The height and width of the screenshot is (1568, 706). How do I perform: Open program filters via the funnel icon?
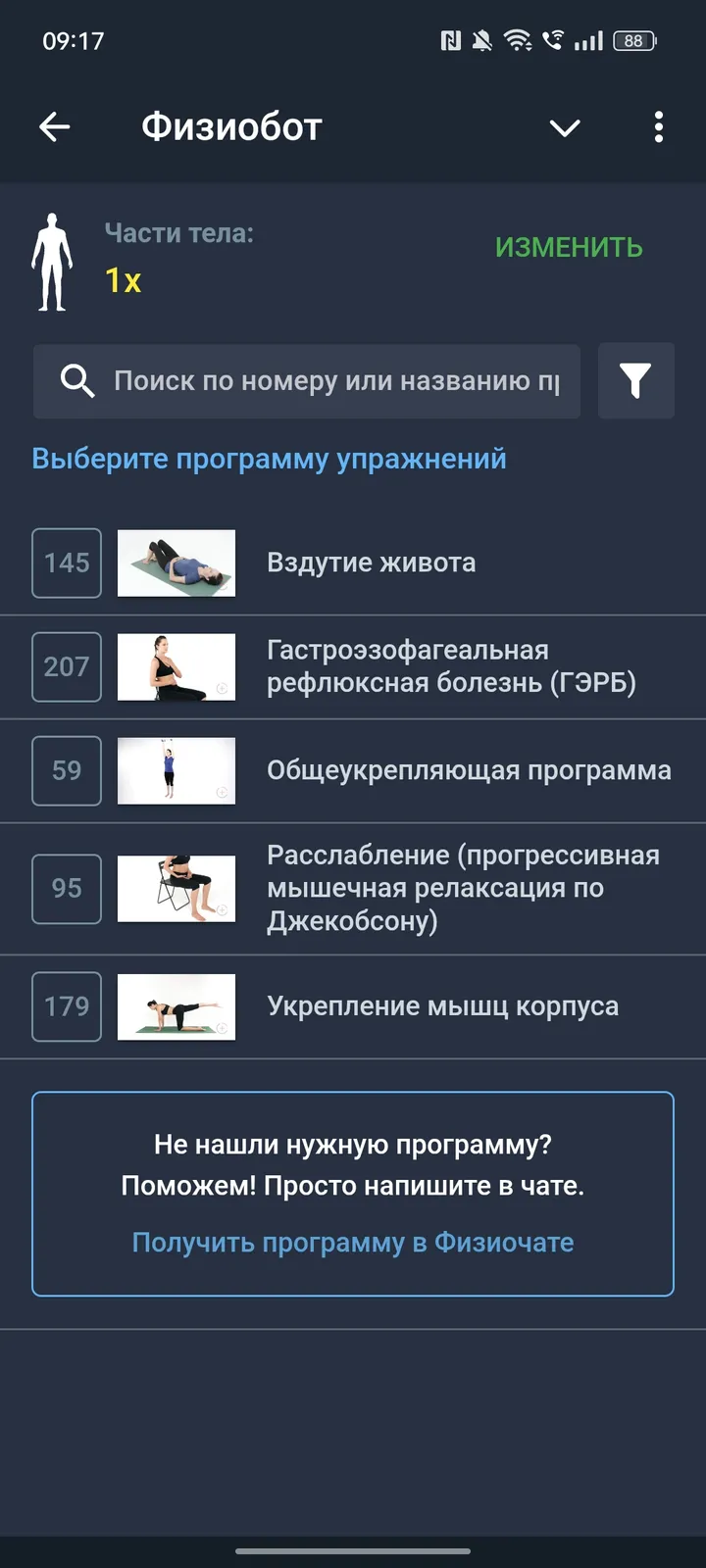(635, 381)
